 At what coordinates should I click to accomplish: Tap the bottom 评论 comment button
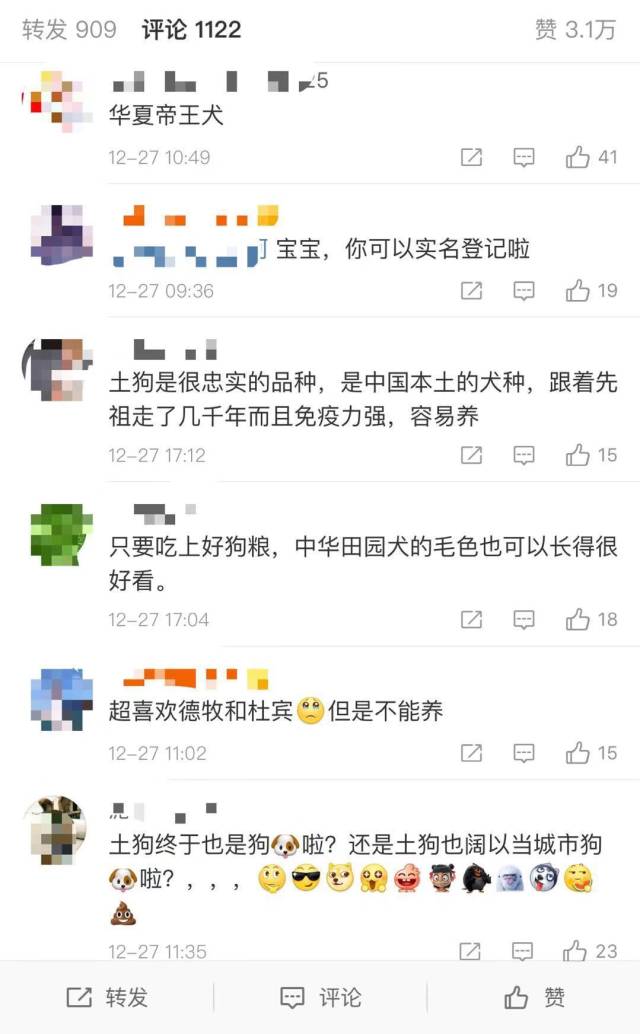(x=320, y=997)
